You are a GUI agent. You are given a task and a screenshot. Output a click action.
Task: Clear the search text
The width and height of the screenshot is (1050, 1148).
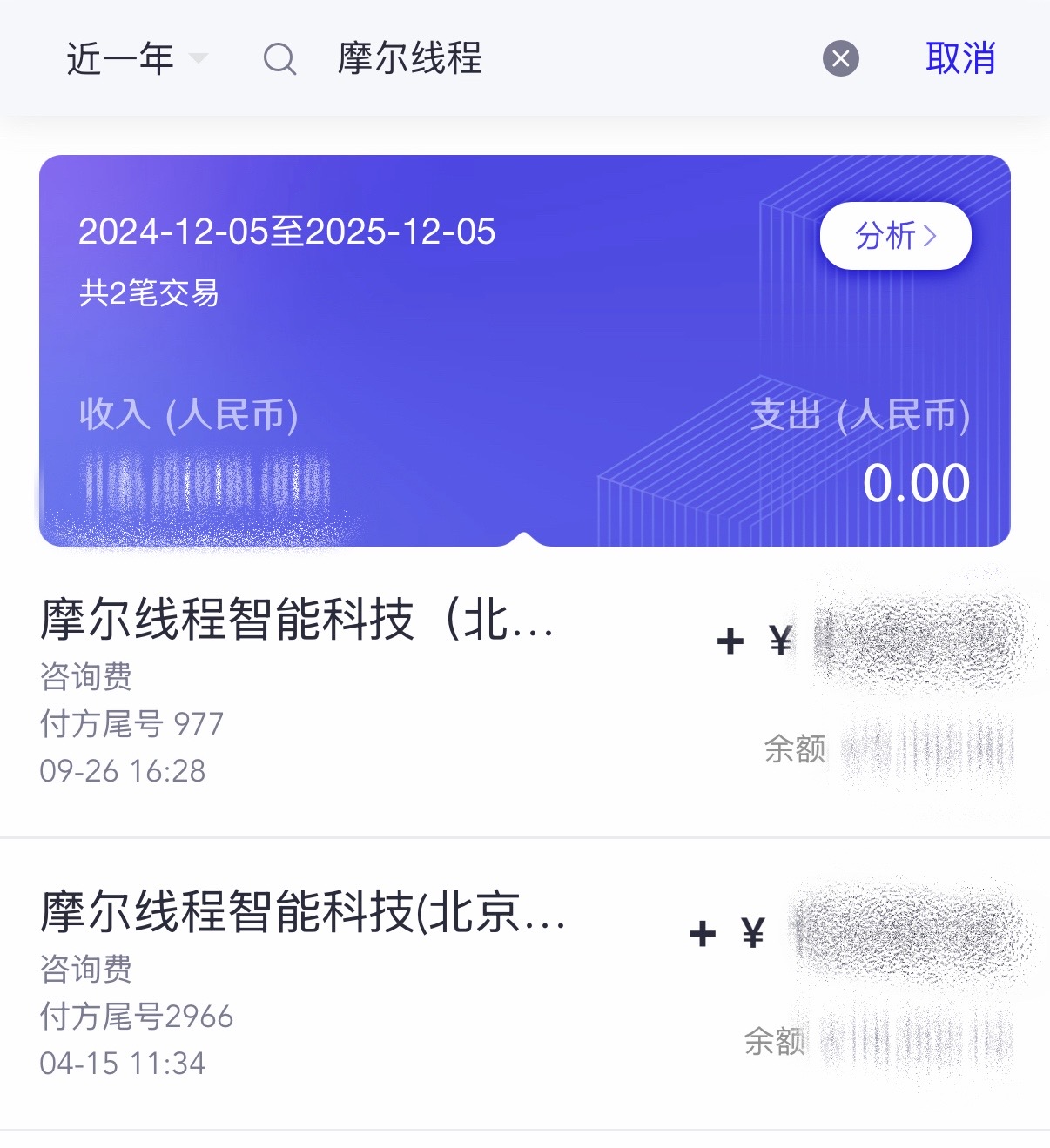(840, 59)
